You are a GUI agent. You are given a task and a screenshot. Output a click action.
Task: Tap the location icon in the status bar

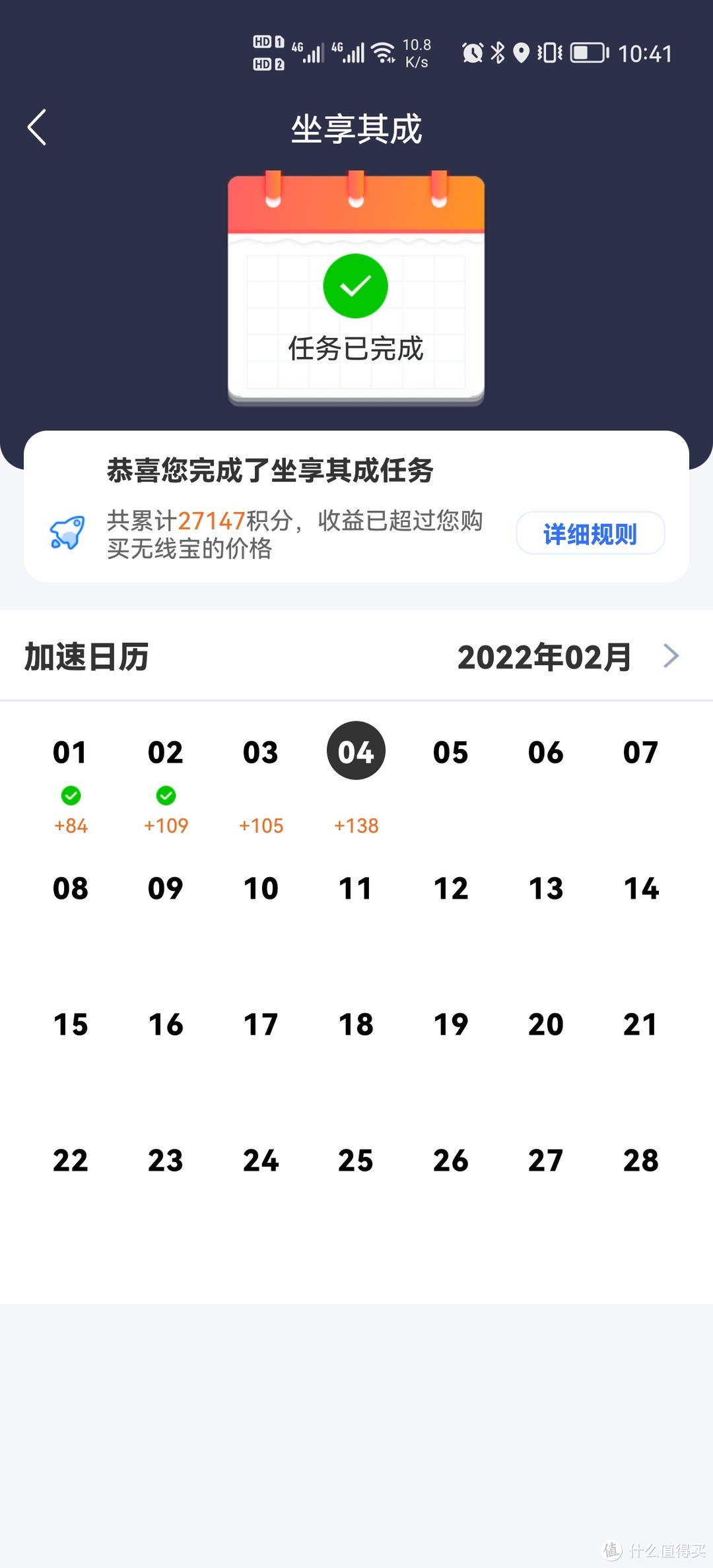(522, 51)
